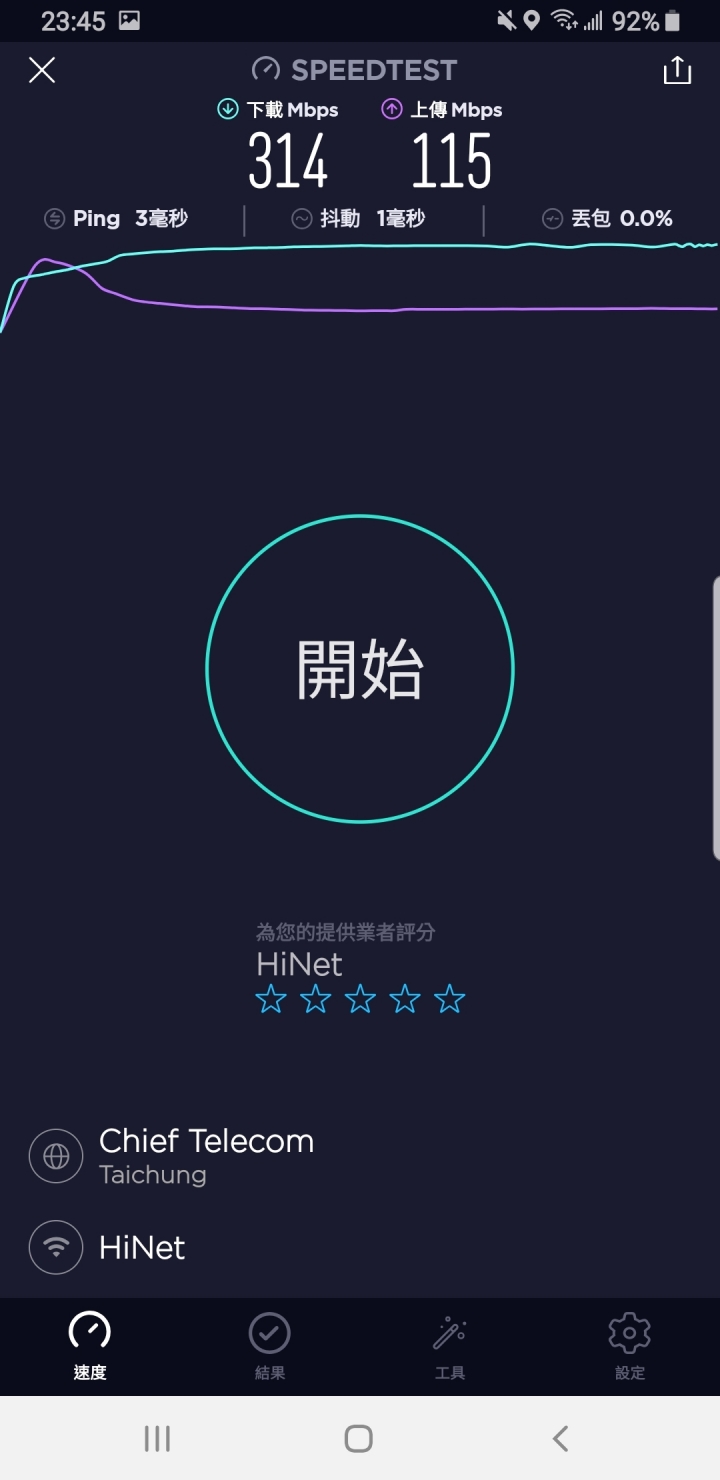
Task: Close the speed test results
Action: point(42,70)
